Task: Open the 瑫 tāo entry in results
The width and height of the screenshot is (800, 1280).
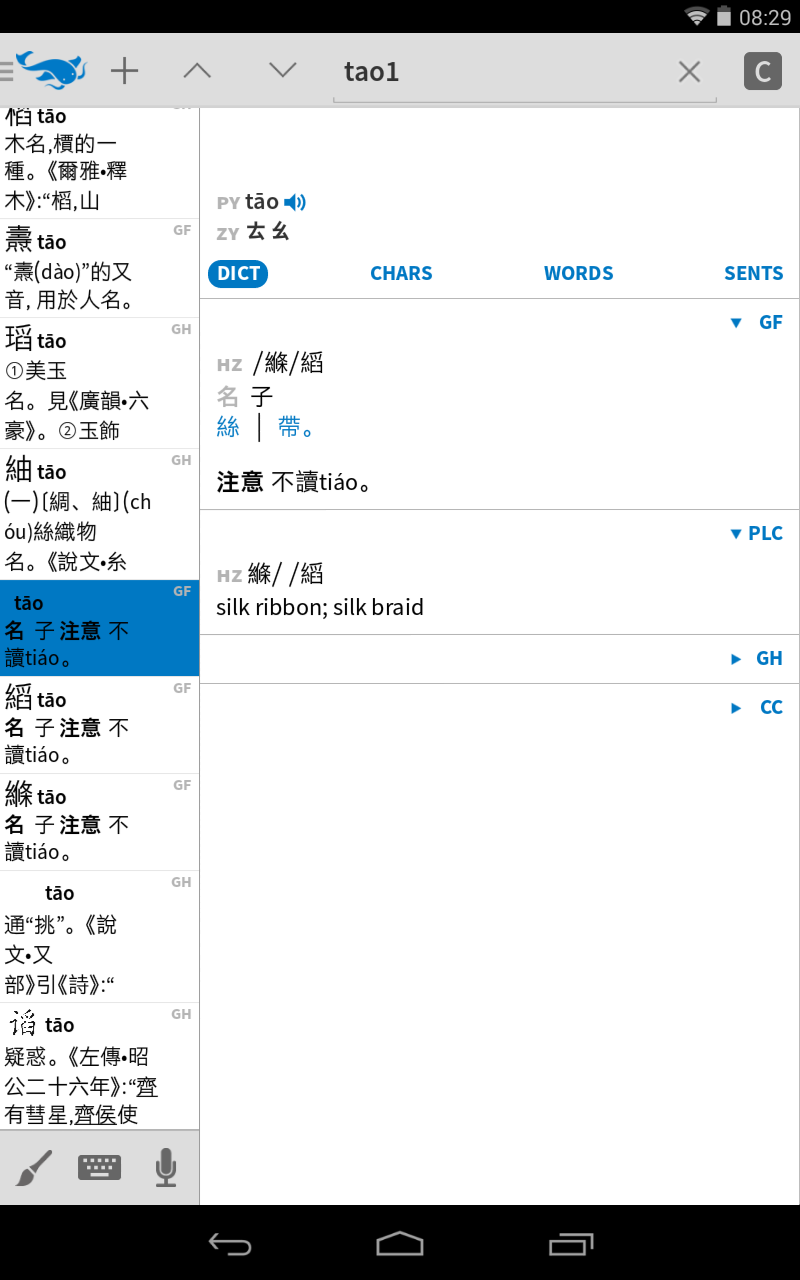Action: pos(99,383)
